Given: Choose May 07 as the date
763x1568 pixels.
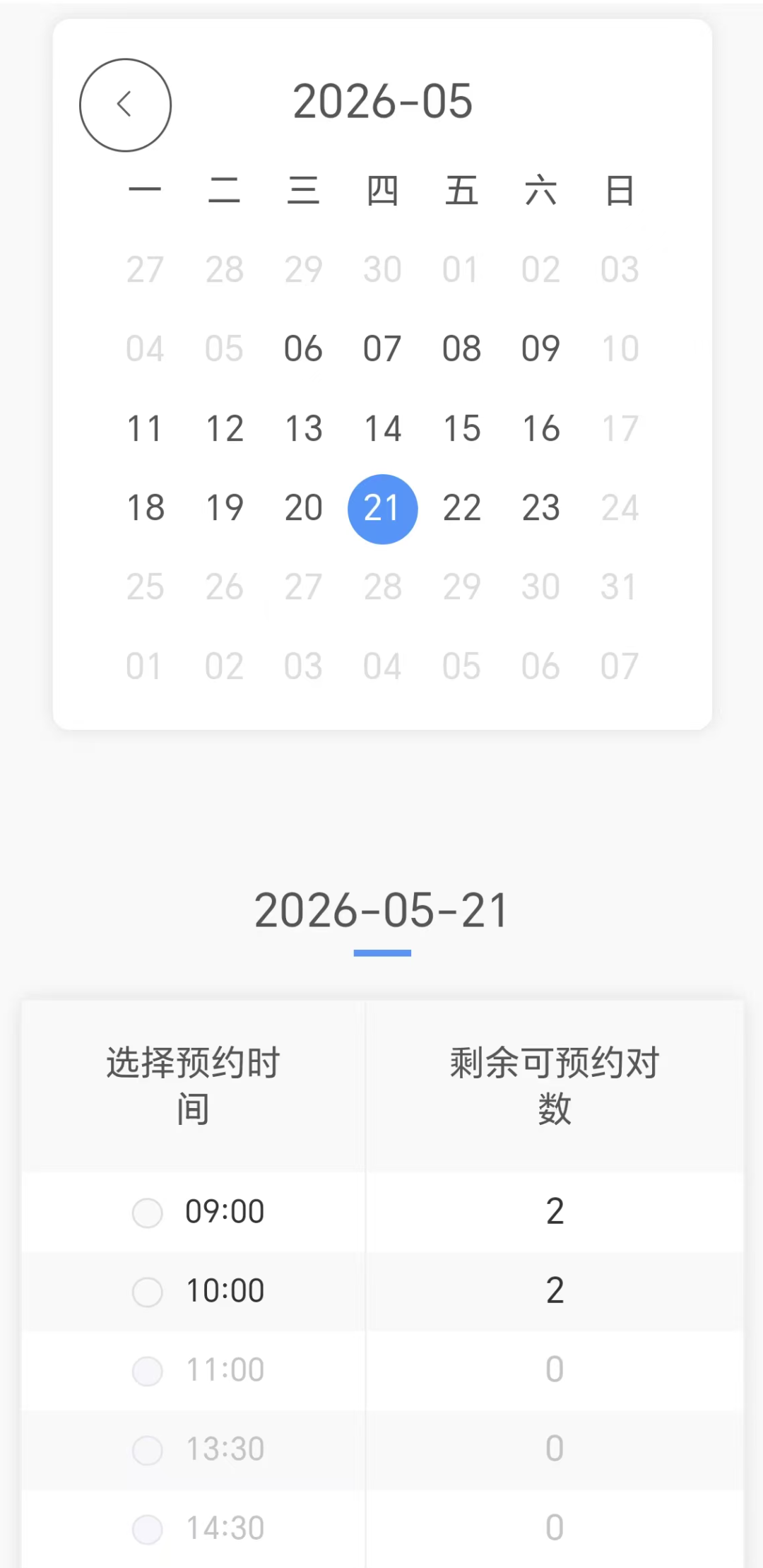Looking at the screenshot, I should pyautogui.click(x=382, y=349).
